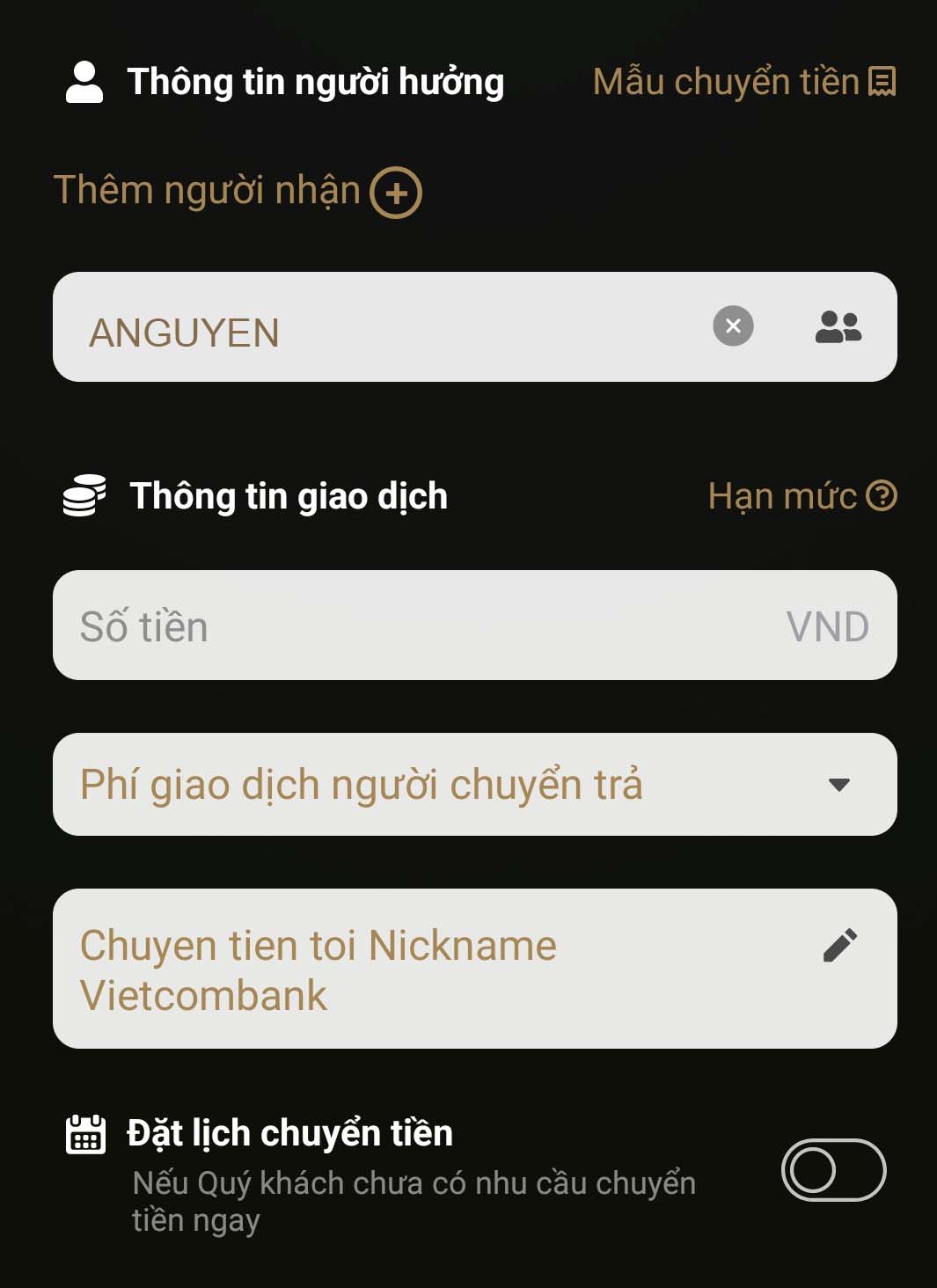Edit the transfer message with pencil icon
The image size is (937, 1288).
click(839, 946)
